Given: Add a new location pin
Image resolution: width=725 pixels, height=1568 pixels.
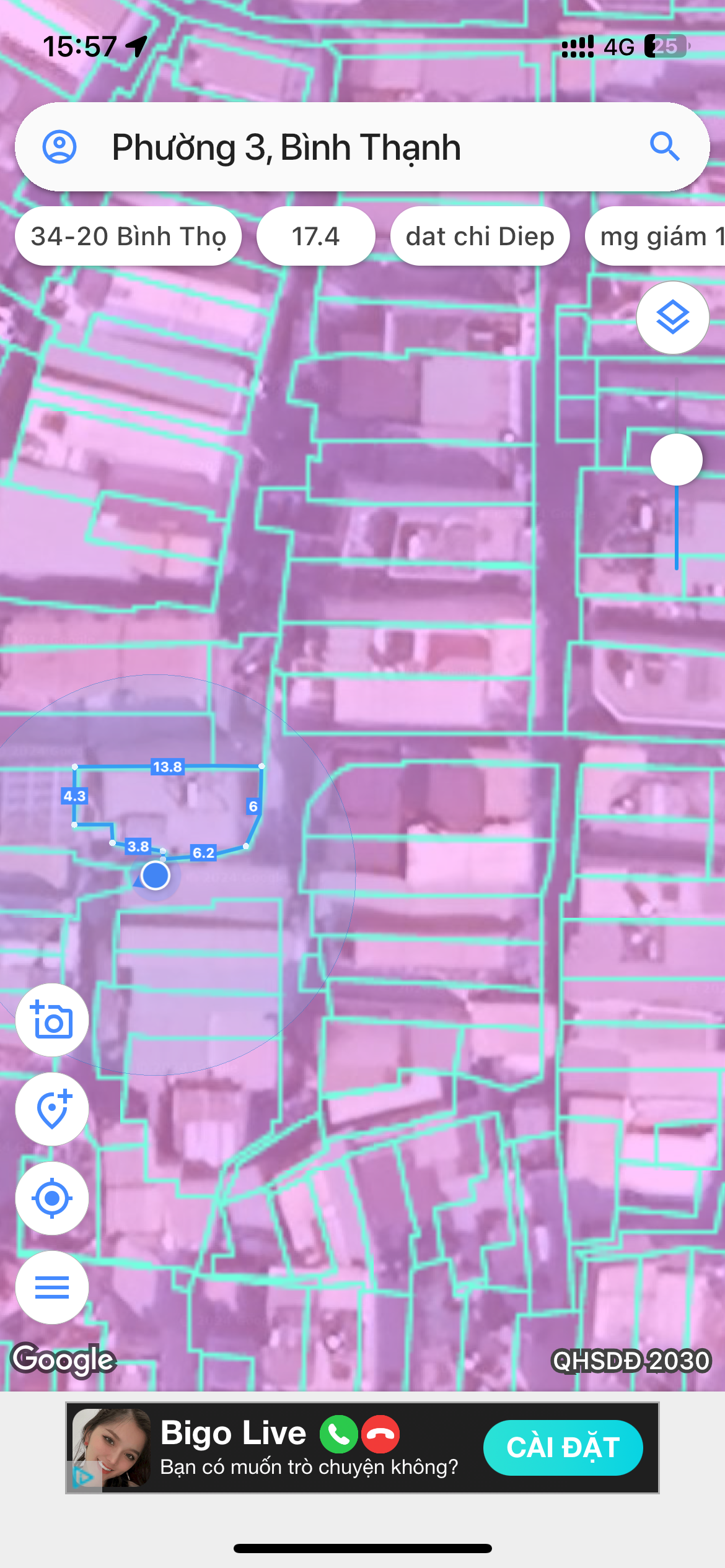Looking at the screenshot, I should pos(52,1109).
